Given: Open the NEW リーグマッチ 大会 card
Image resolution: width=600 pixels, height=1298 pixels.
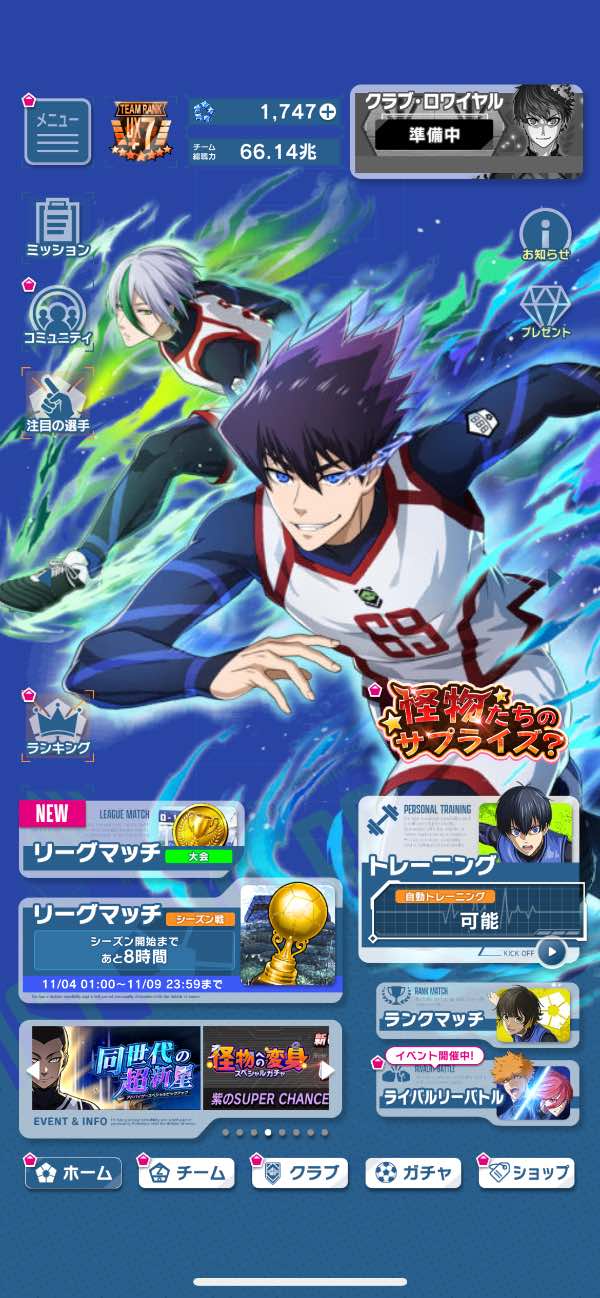Looking at the screenshot, I should pos(130,838).
